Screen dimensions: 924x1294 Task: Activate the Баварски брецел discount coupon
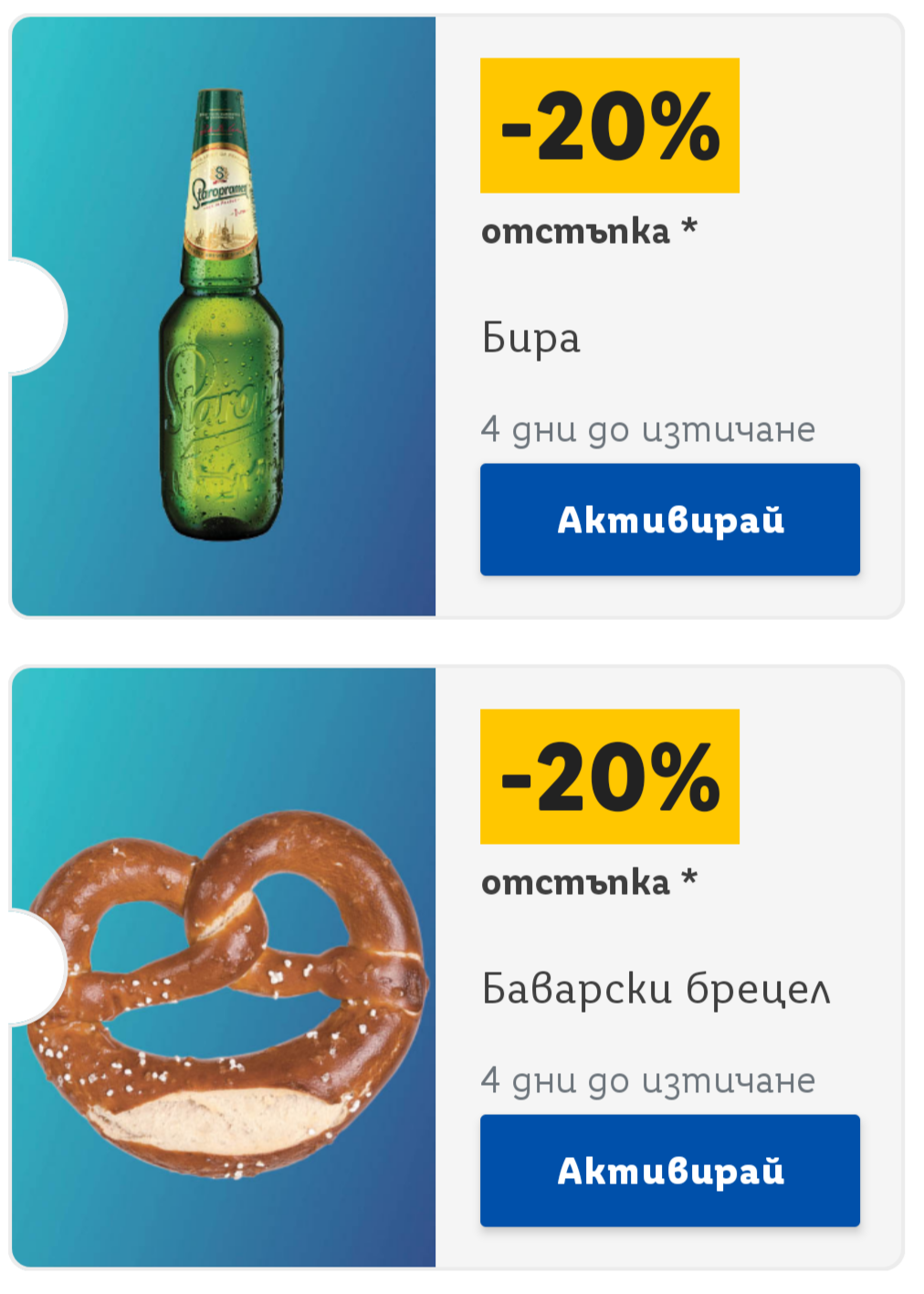pyautogui.click(x=669, y=1170)
